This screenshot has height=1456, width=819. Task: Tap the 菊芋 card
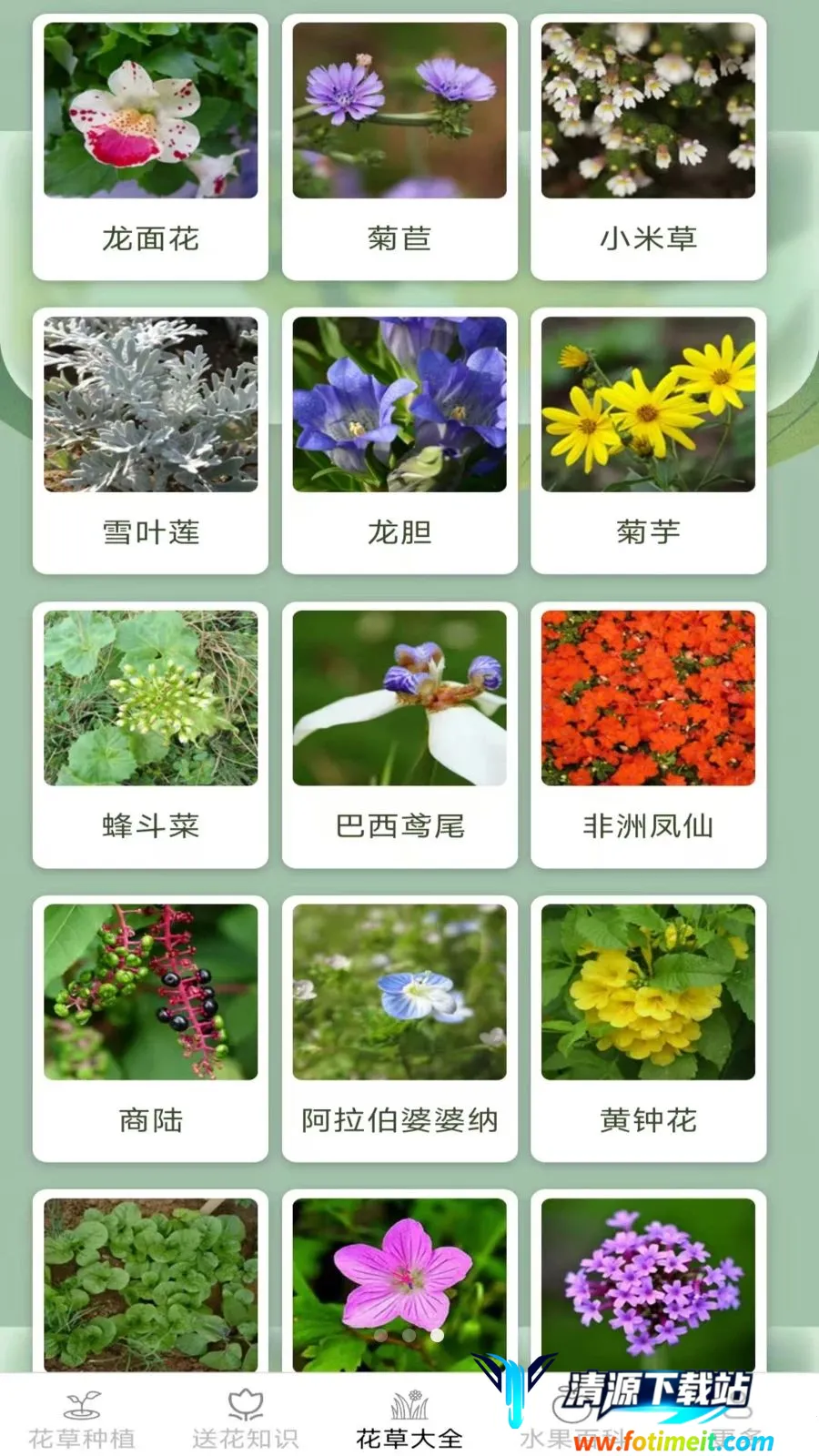[x=648, y=440]
